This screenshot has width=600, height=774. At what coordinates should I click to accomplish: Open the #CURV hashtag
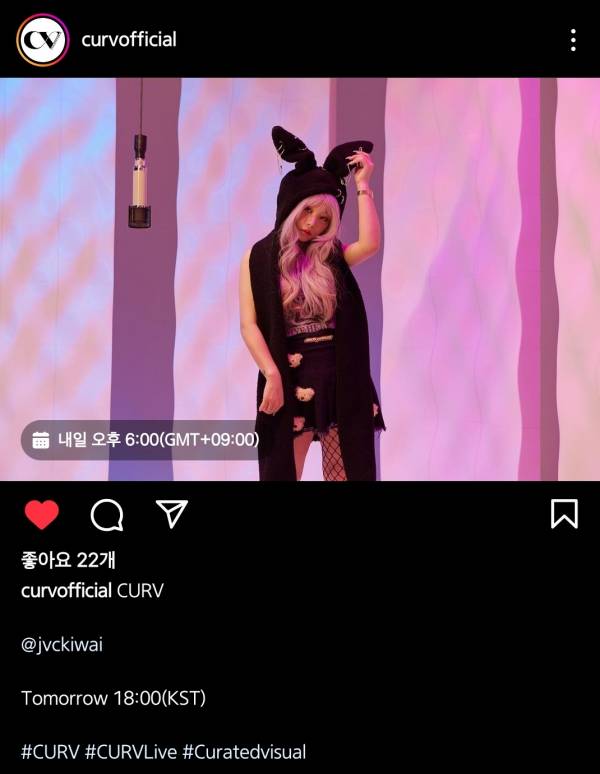(49, 751)
